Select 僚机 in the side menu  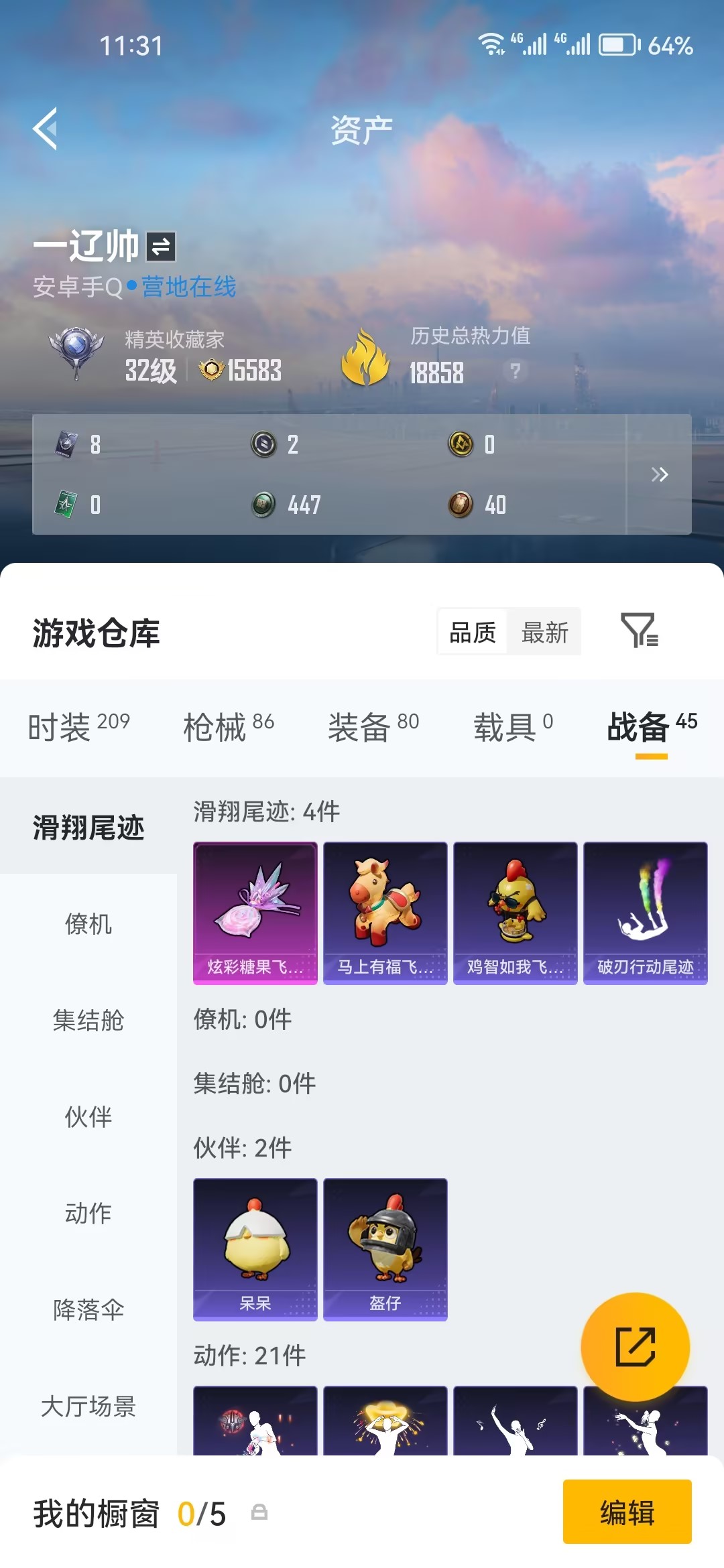88,924
